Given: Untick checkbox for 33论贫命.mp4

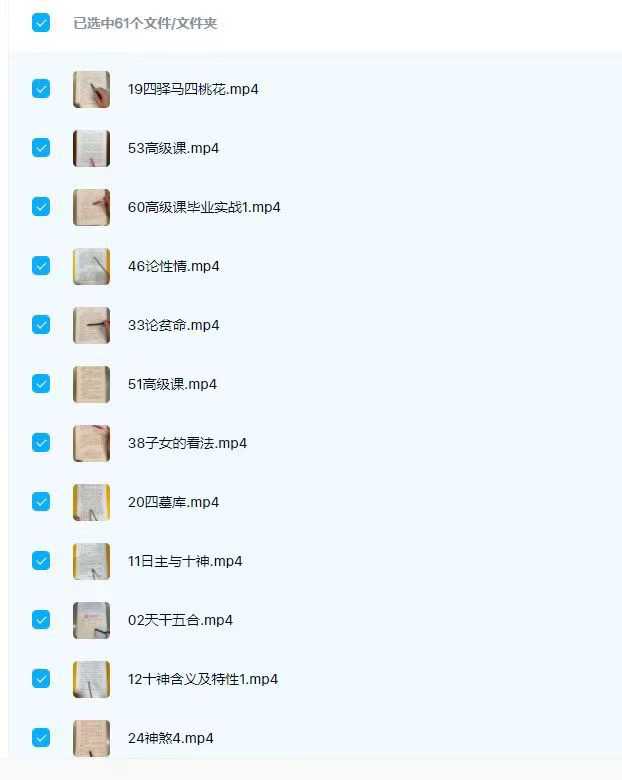Looking at the screenshot, I should pyautogui.click(x=41, y=325).
